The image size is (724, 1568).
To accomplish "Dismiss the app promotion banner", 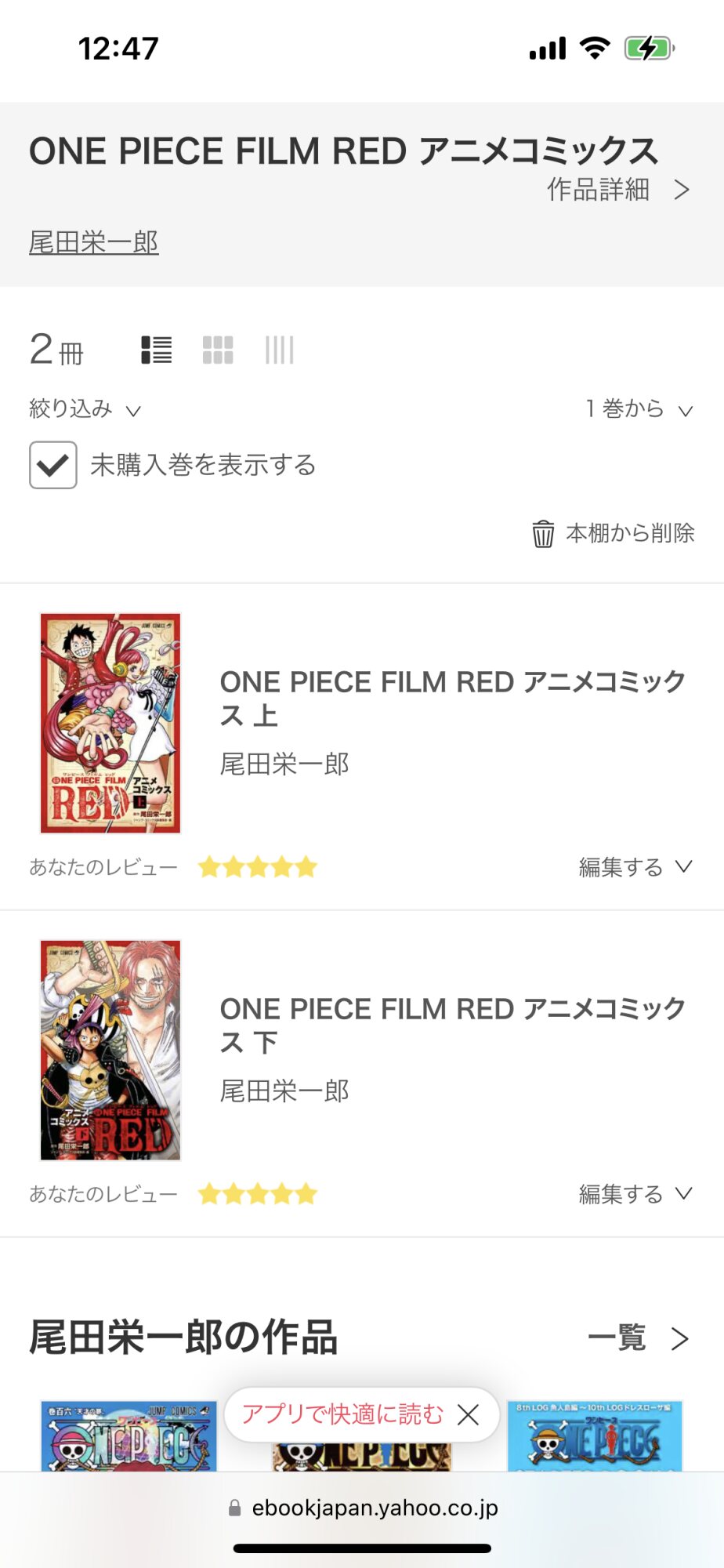I will coord(469,1414).
